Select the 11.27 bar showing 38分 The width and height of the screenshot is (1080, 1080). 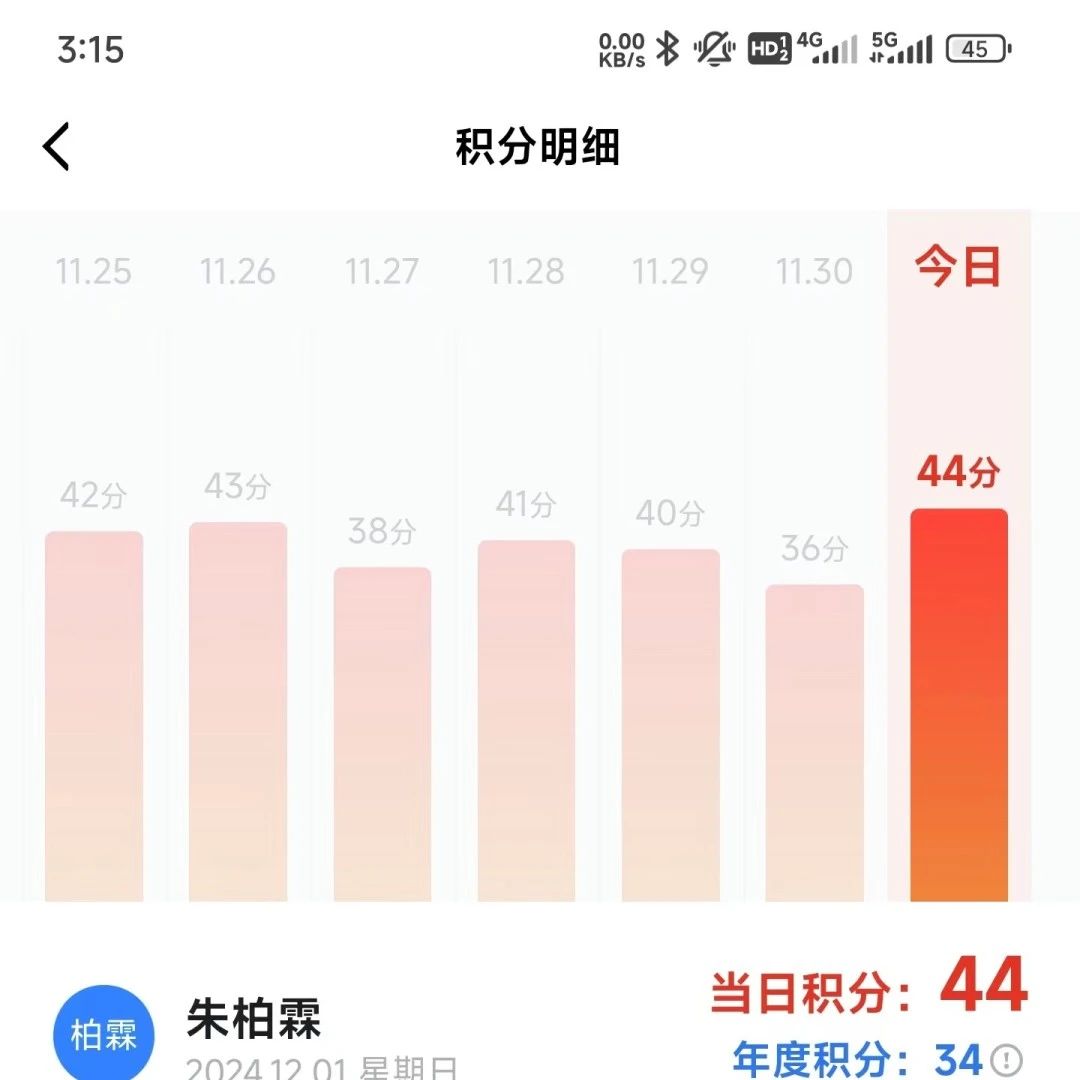click(x=382, y=733)
